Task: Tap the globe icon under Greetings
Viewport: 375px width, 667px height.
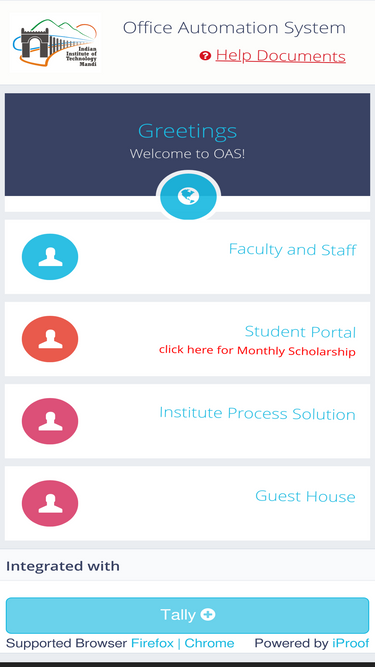Action: click(188, 197)
